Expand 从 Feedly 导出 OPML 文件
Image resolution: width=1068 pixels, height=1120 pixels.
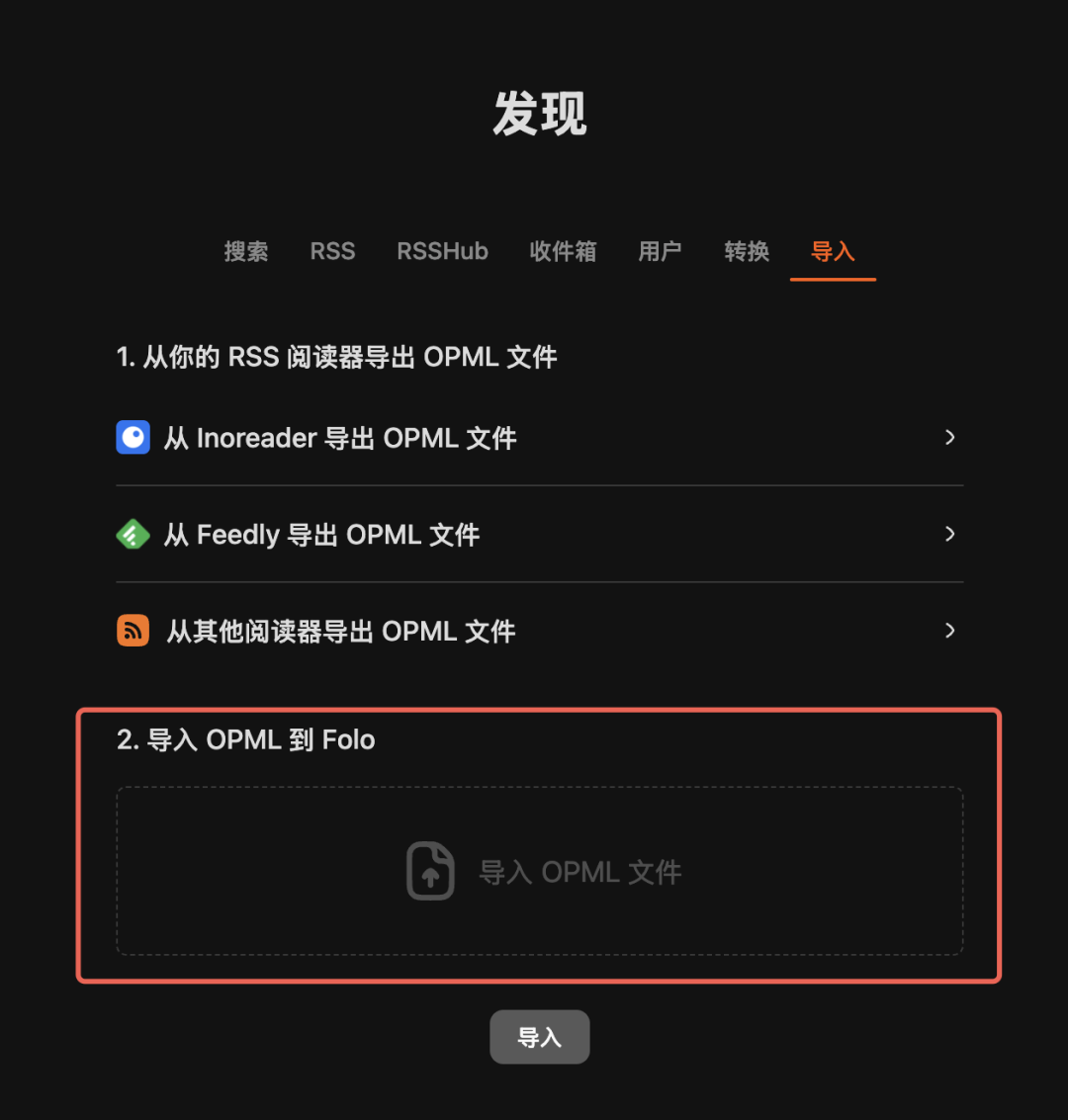click(x=539, y=534)
